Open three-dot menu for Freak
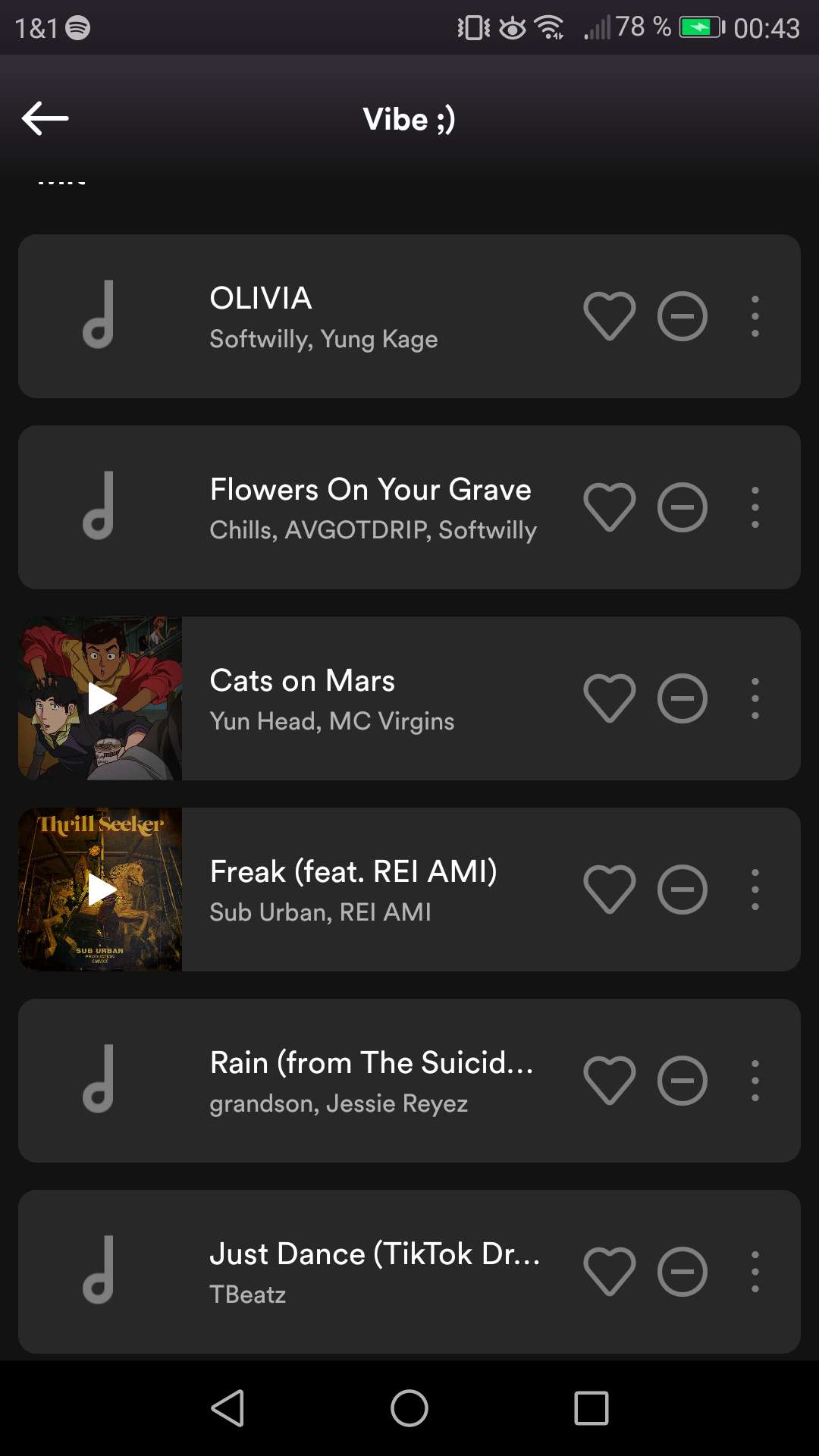The width and height of the screenshot is (819, 1456). pyautogui.click(x=755, y=890)
